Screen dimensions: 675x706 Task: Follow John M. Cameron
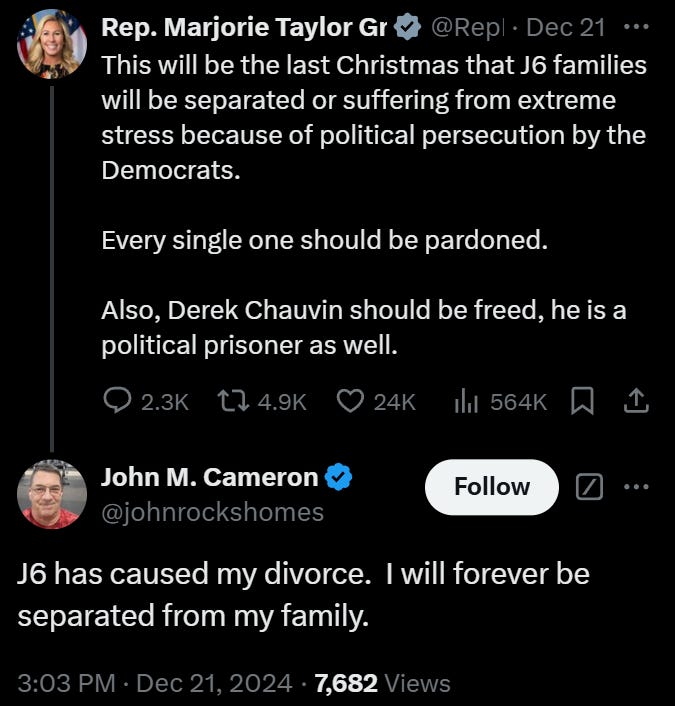492,487
